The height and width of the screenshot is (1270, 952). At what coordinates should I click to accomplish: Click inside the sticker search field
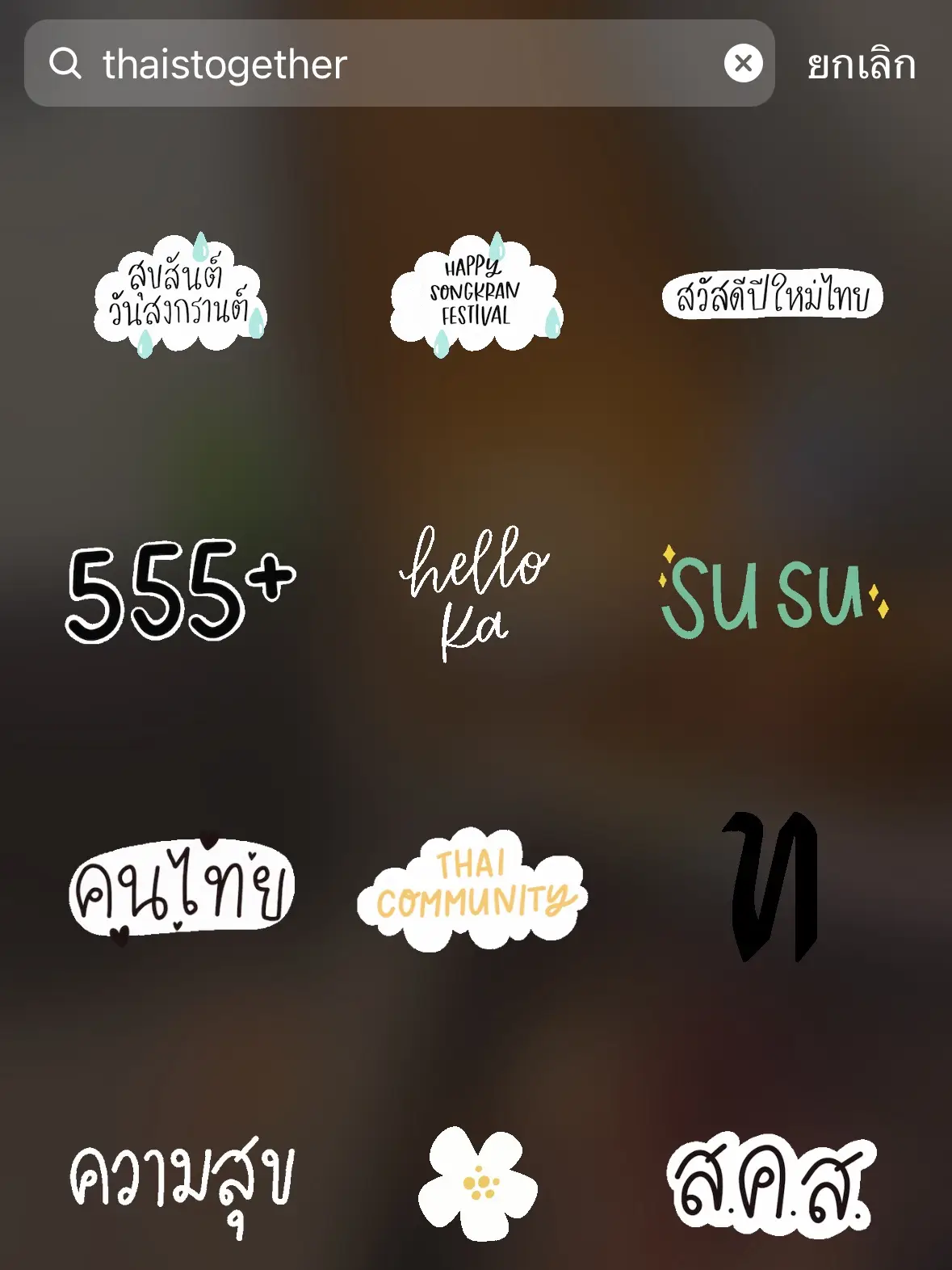[404, 66]
